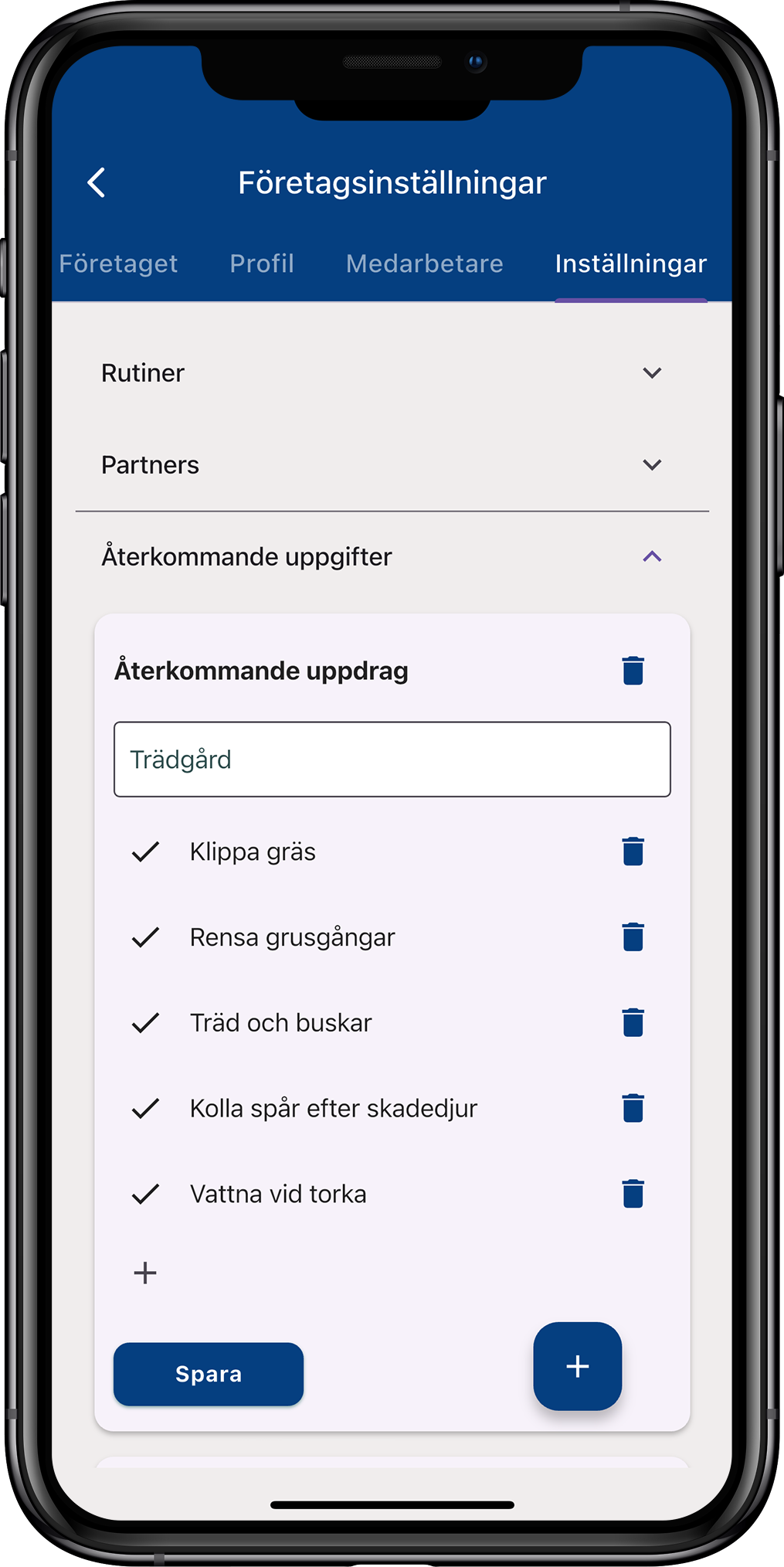Delete the Klippa gräs task
Viewport: 784px width, 1567px height.
coord(633,851)
